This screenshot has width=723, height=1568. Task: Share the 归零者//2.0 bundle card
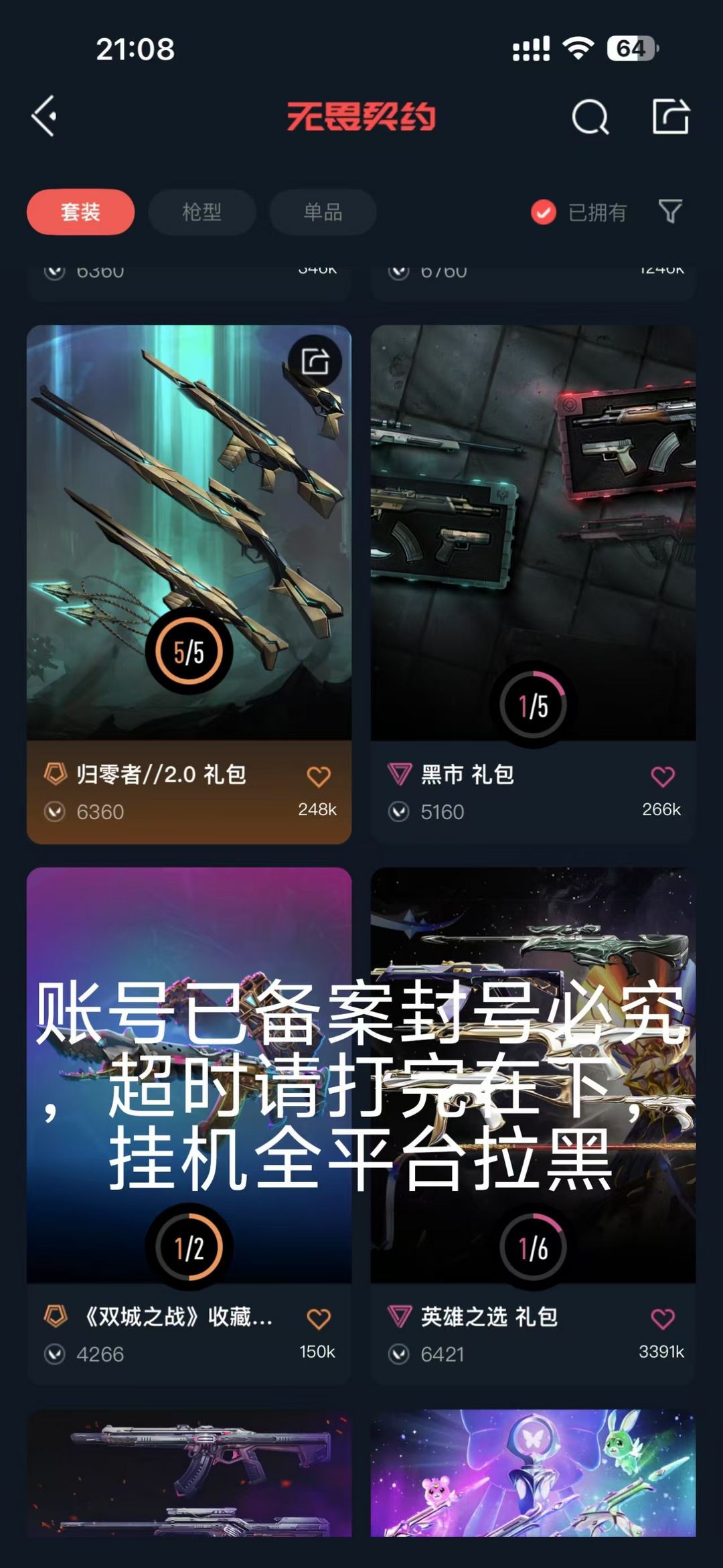pos(315,362)
